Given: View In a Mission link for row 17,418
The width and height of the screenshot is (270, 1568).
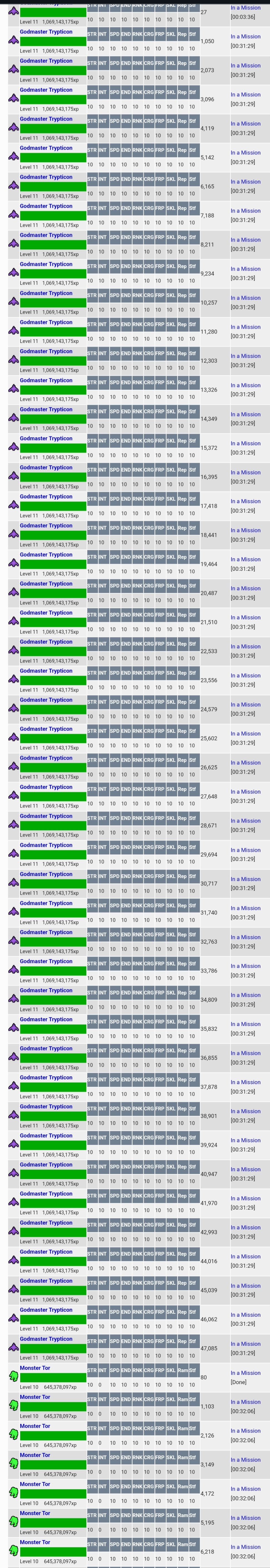Looking at the screenshot, I should coord(245,501).
